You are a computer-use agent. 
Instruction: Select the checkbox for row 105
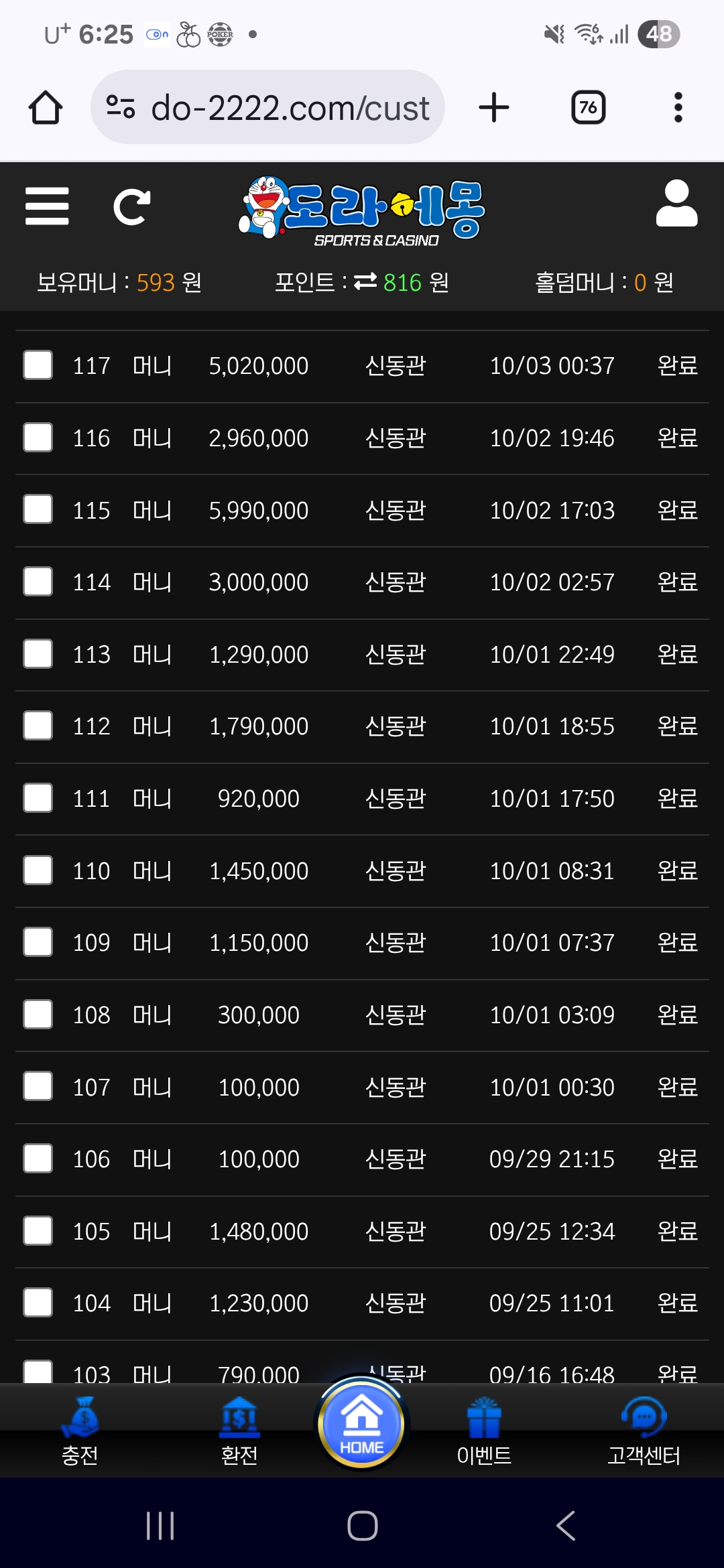[x=38, y=1231]
